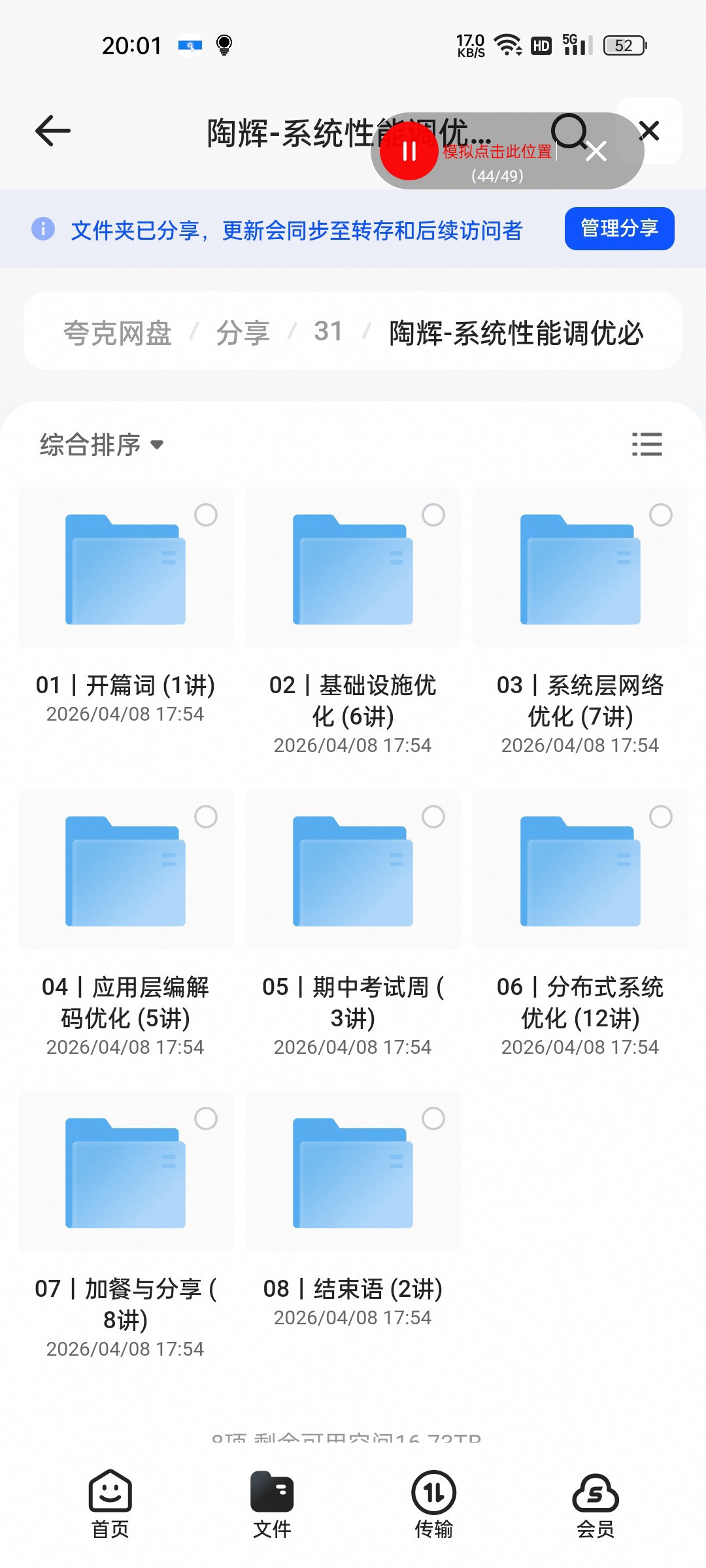The image size is (706, 1568).
Task: Go back using the arrow icon
Action: [x=52, y=131]
